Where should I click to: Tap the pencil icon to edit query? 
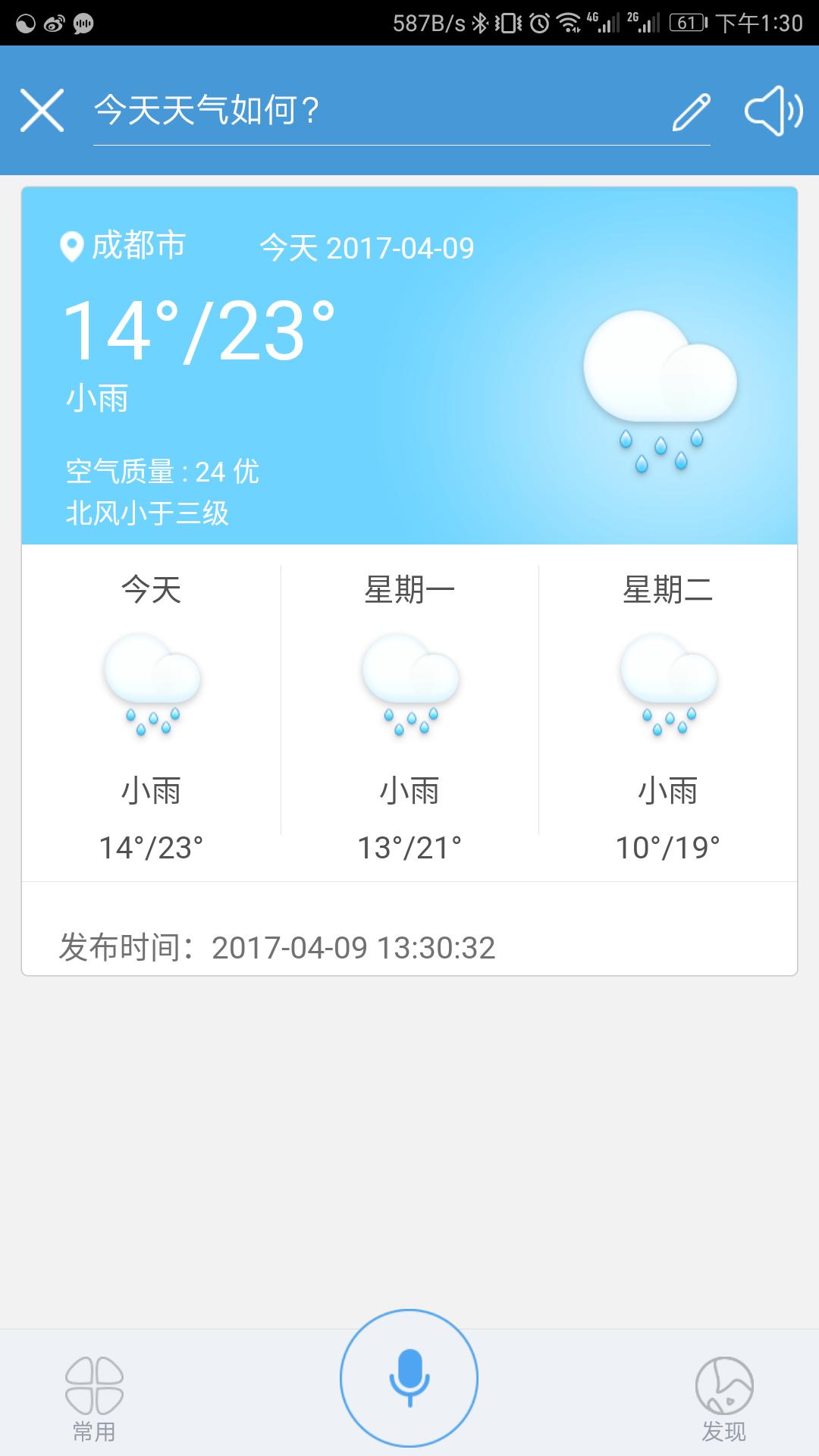695,110
